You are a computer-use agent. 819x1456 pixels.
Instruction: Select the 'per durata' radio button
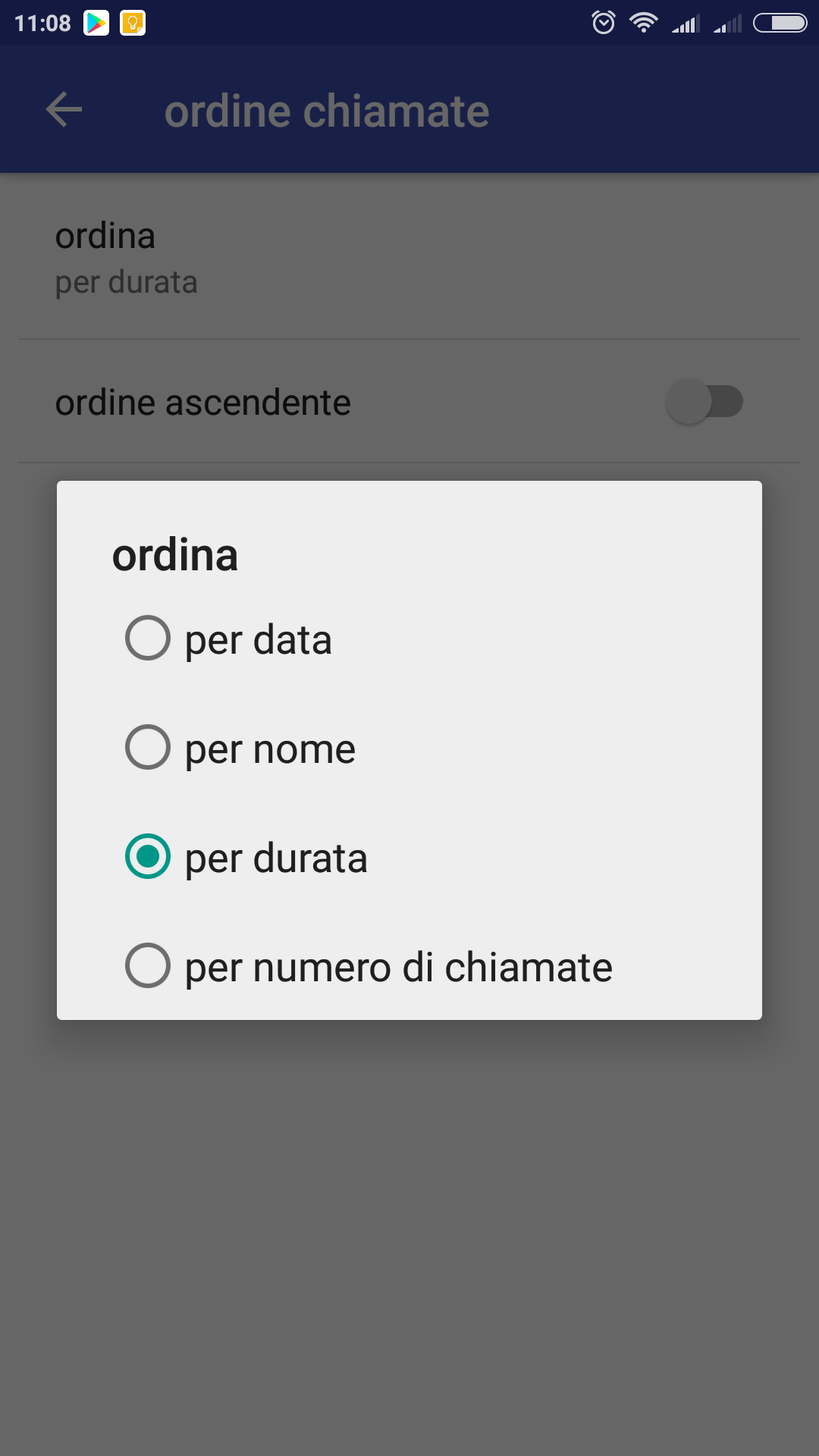pyautogui.click(x=147, y=857)
